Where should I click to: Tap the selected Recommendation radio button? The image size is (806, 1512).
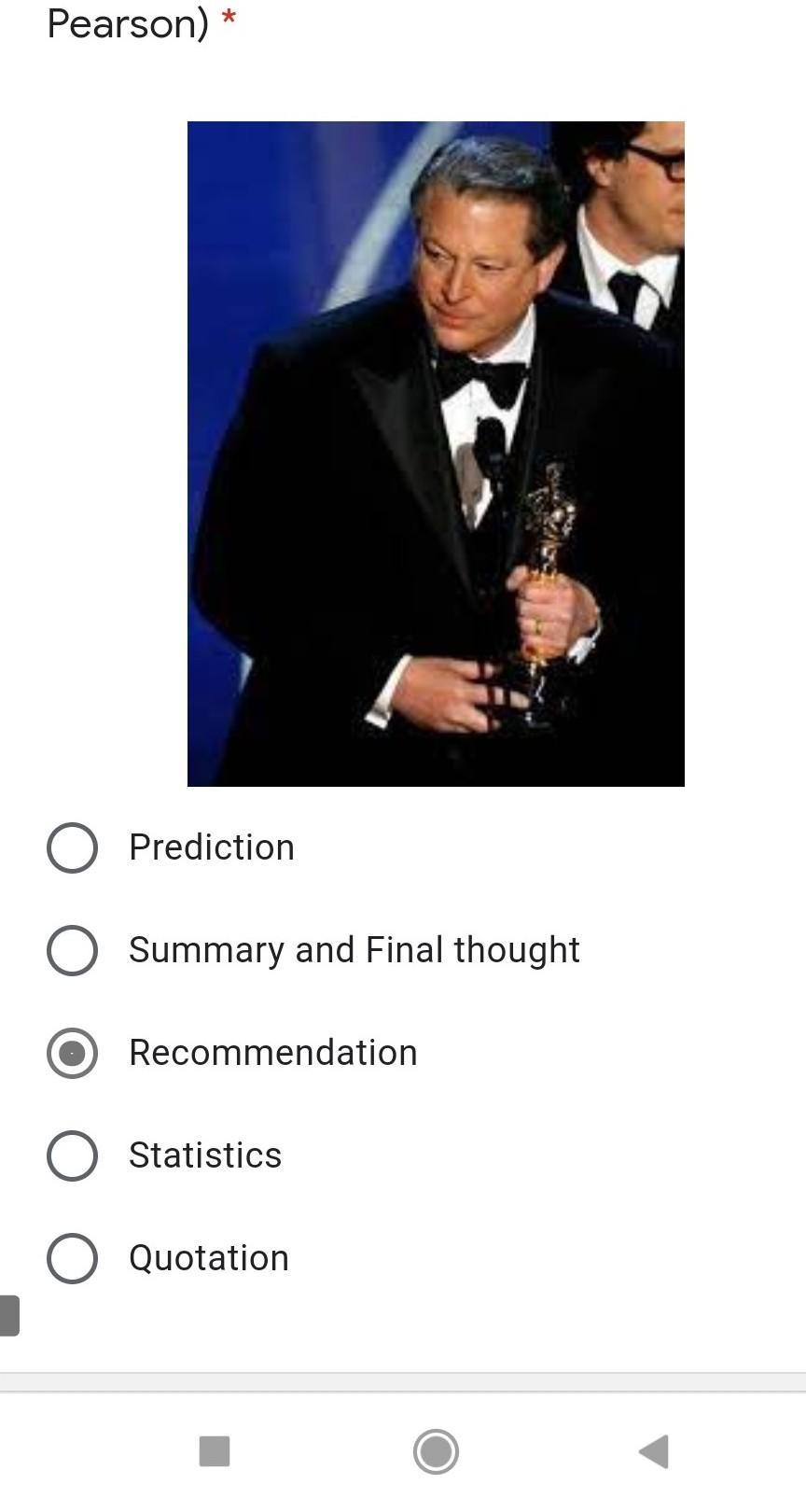72,1053
